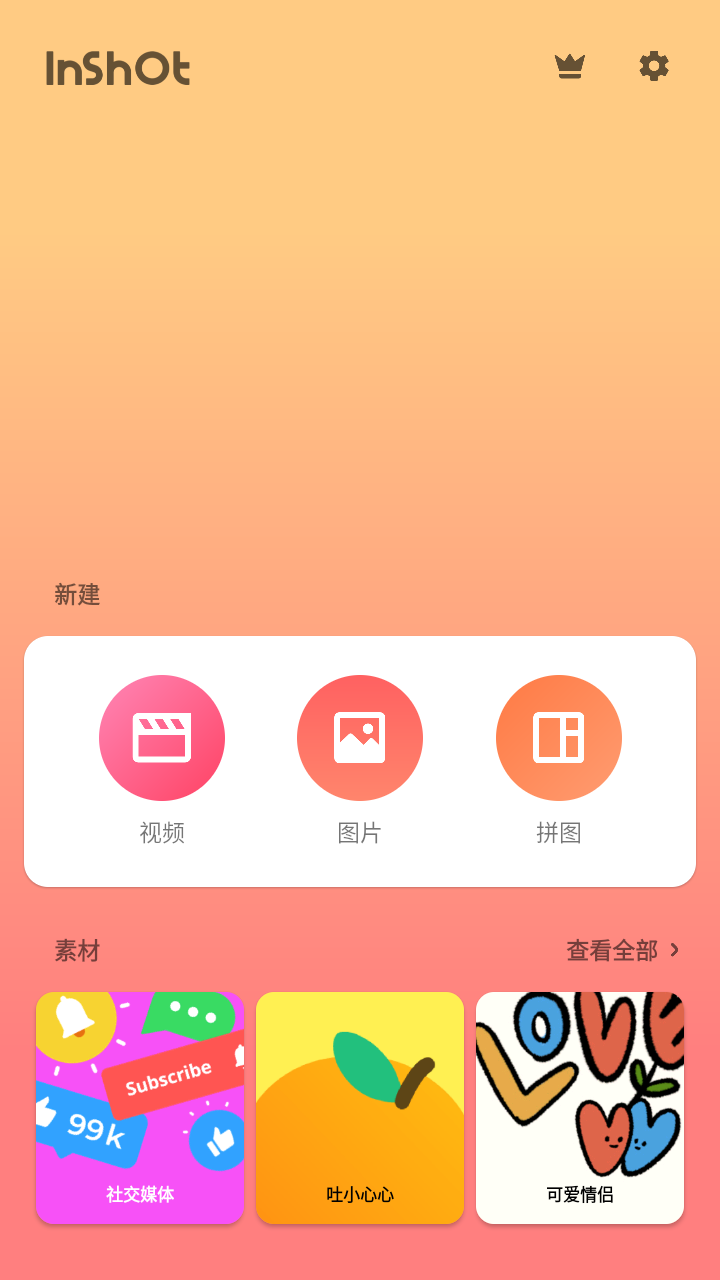The width and height of the screenshot is (720, 1280).
Task: Open the 吐小心心 sticker pack
Action: point(360,1107)
